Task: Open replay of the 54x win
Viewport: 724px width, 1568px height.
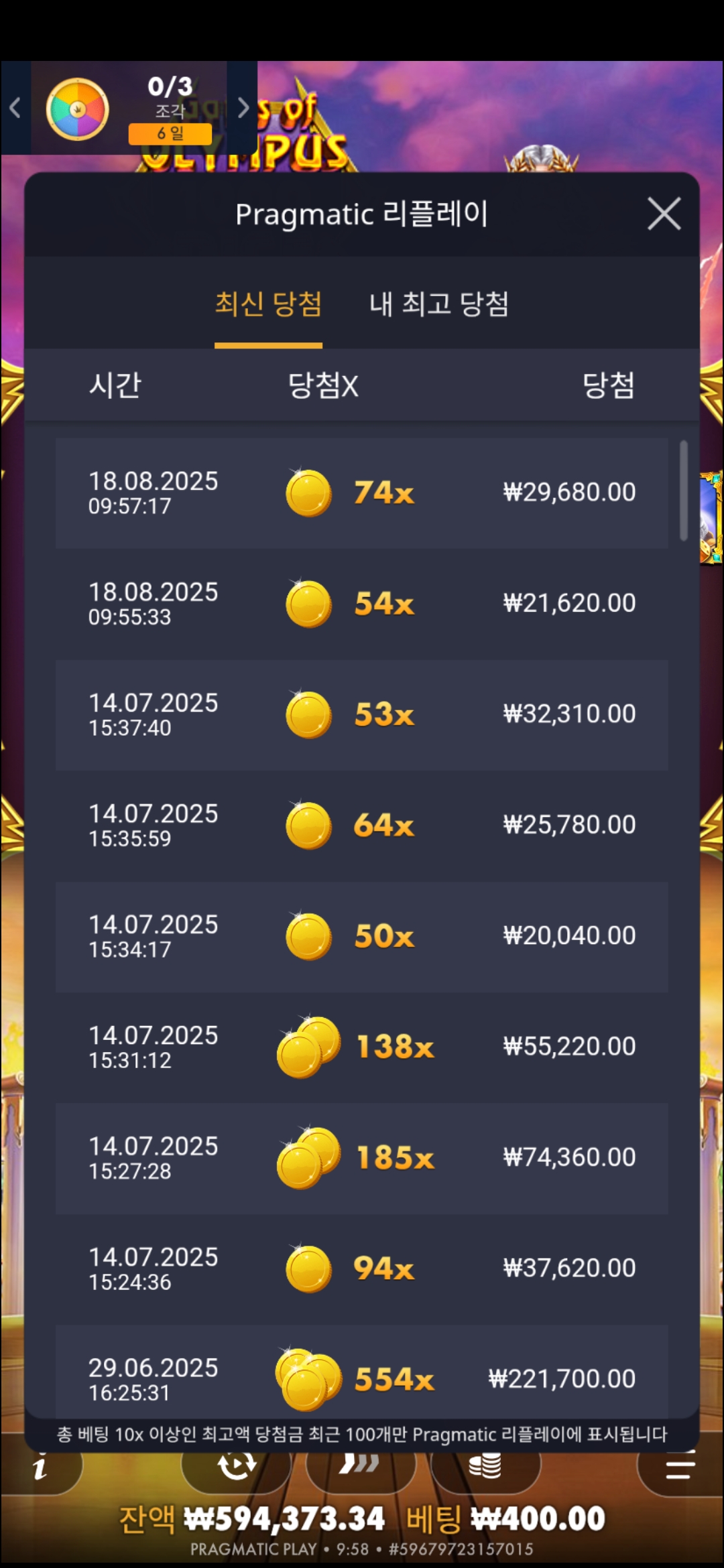Action: click(x=362, y=604)
